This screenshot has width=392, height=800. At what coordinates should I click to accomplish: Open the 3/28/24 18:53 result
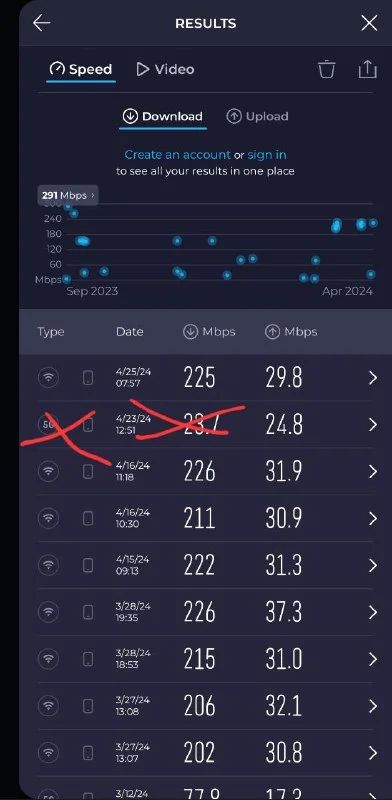tap(206, 659)
